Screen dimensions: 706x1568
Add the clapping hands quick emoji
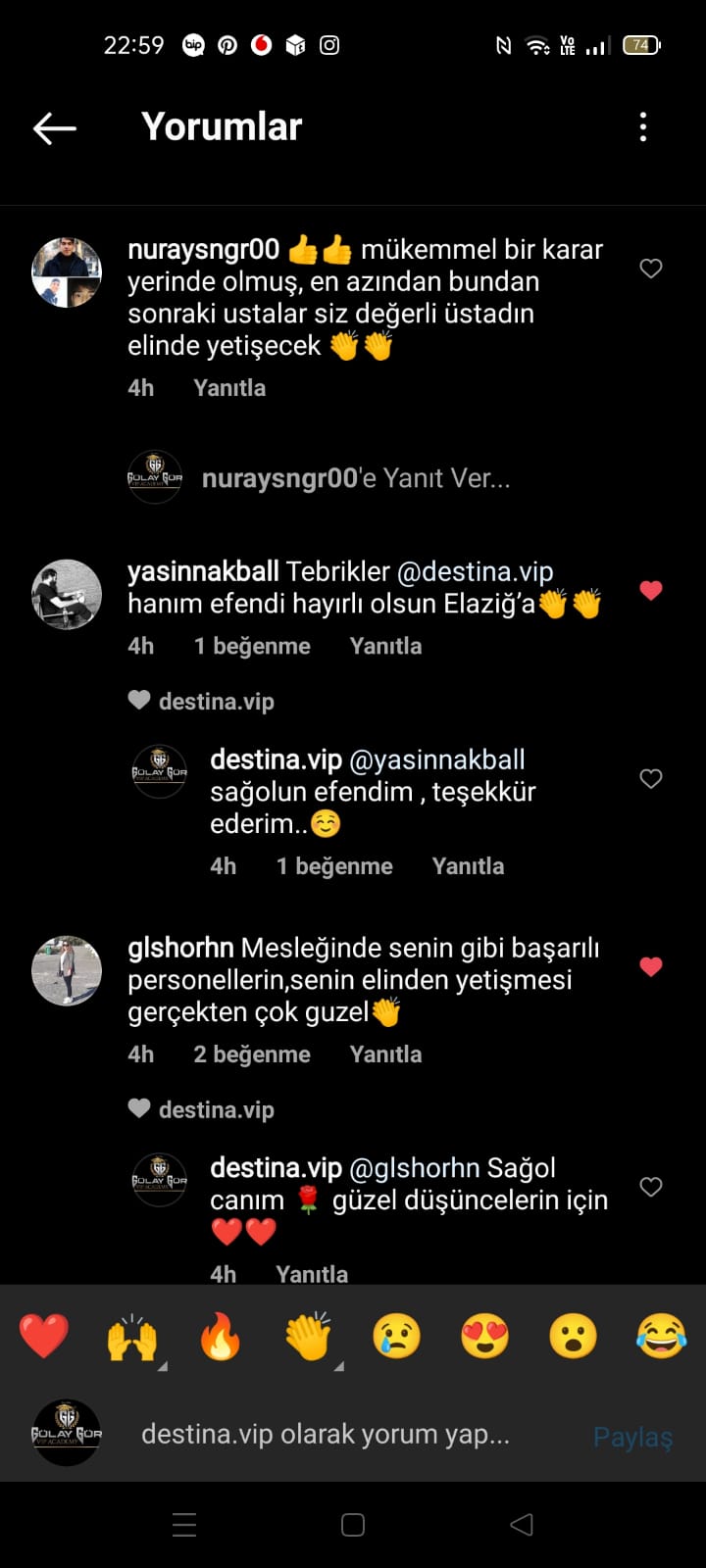[x=309, y=1336]
